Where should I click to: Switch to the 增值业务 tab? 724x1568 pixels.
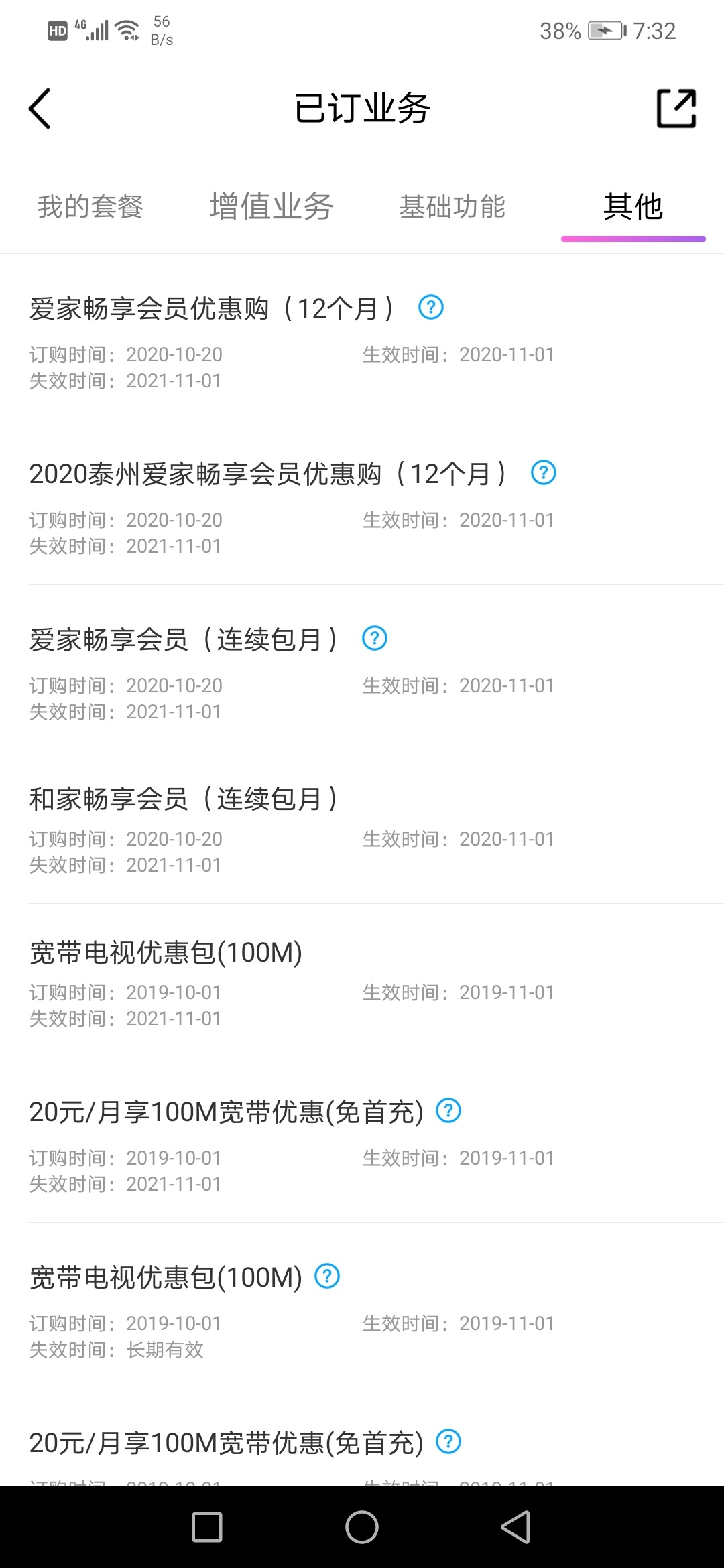click(271, 206)
